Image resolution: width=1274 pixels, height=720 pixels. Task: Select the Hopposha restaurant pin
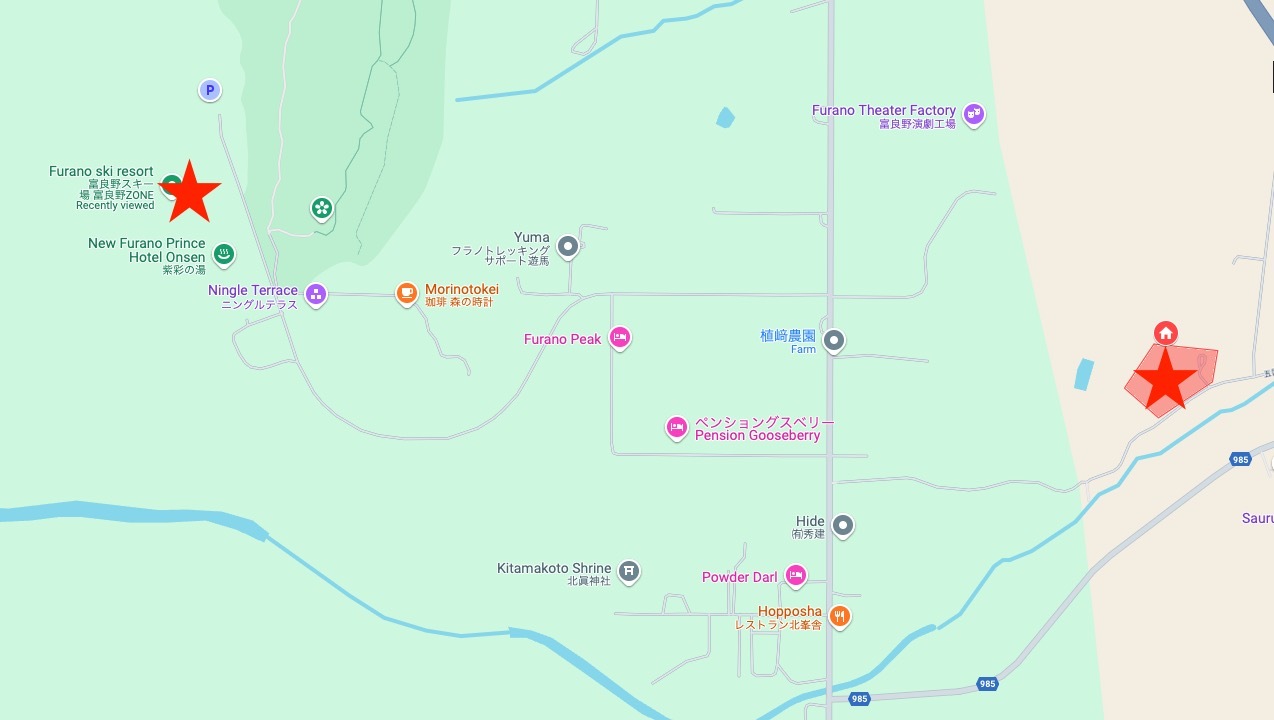click(841, 617)
